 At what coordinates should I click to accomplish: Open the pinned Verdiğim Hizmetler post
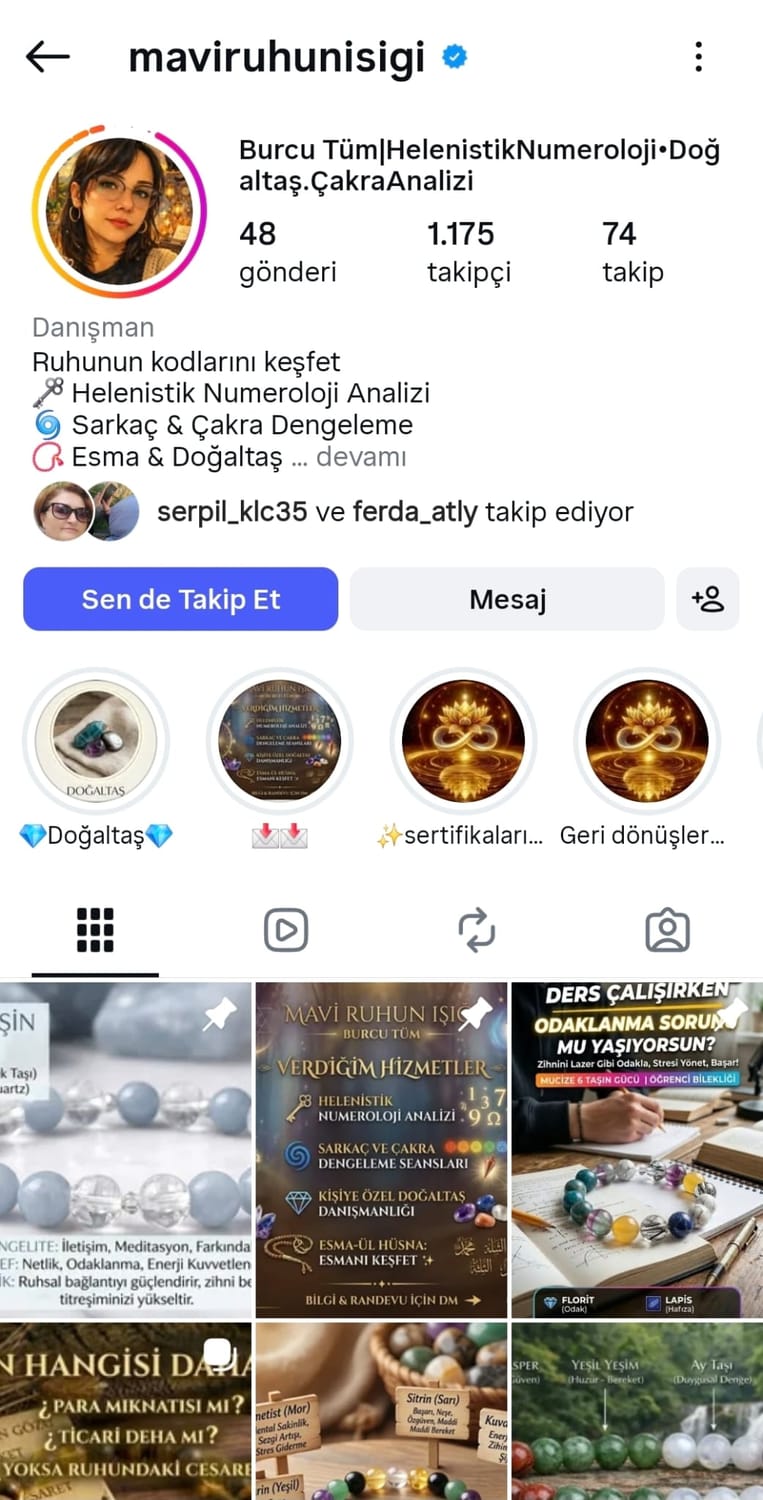381,1150
